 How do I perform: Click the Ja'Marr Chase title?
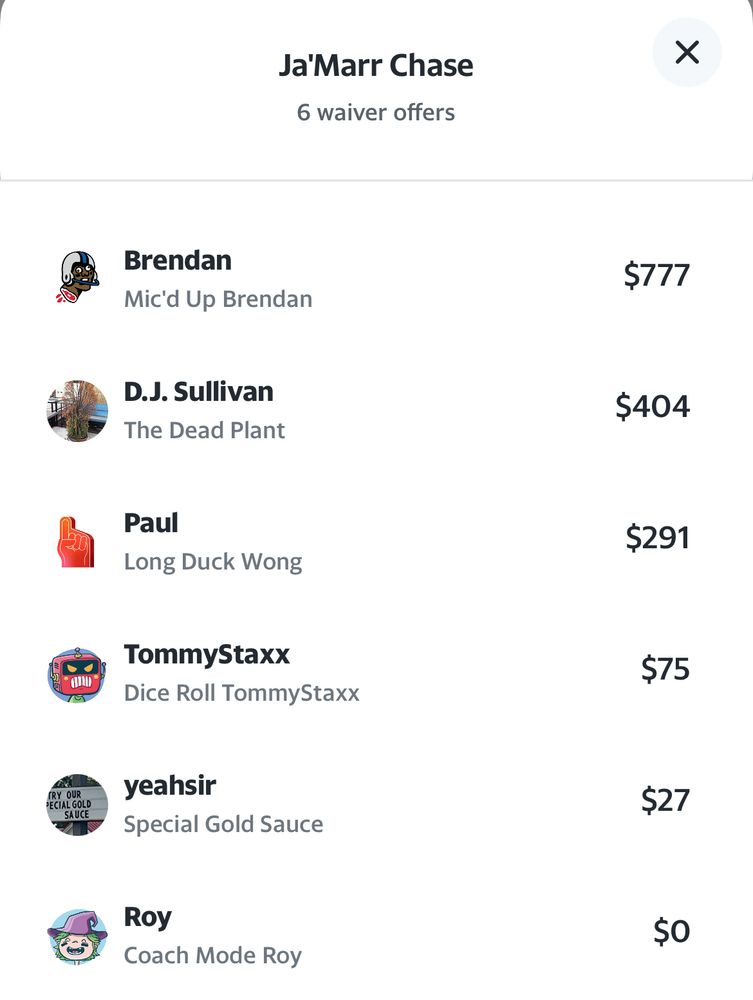376,64
